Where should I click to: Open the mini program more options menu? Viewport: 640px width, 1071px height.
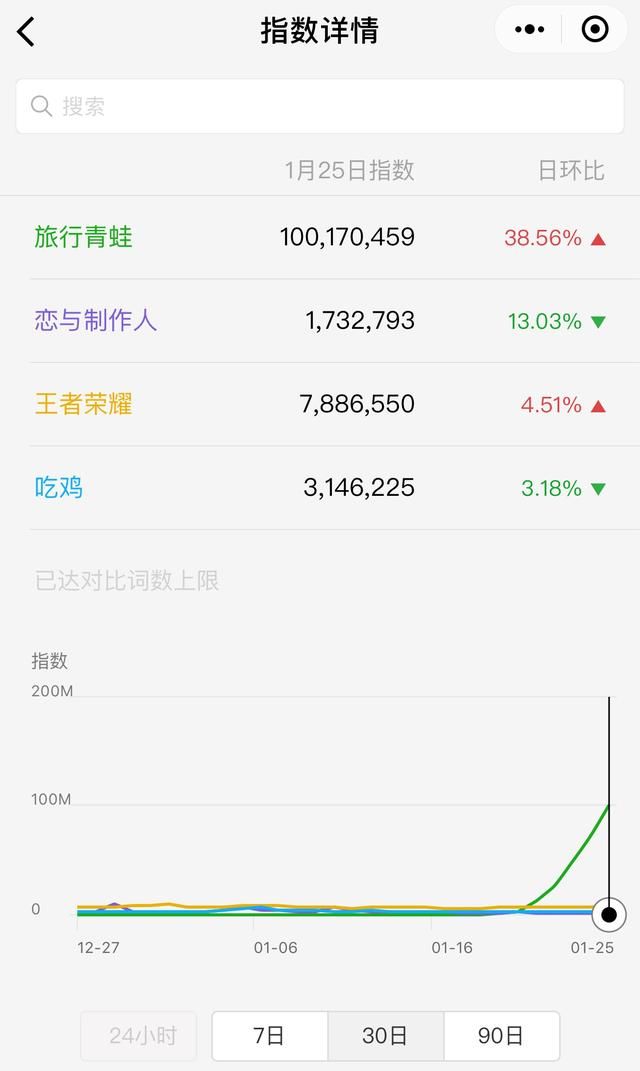tap(529, 30)
